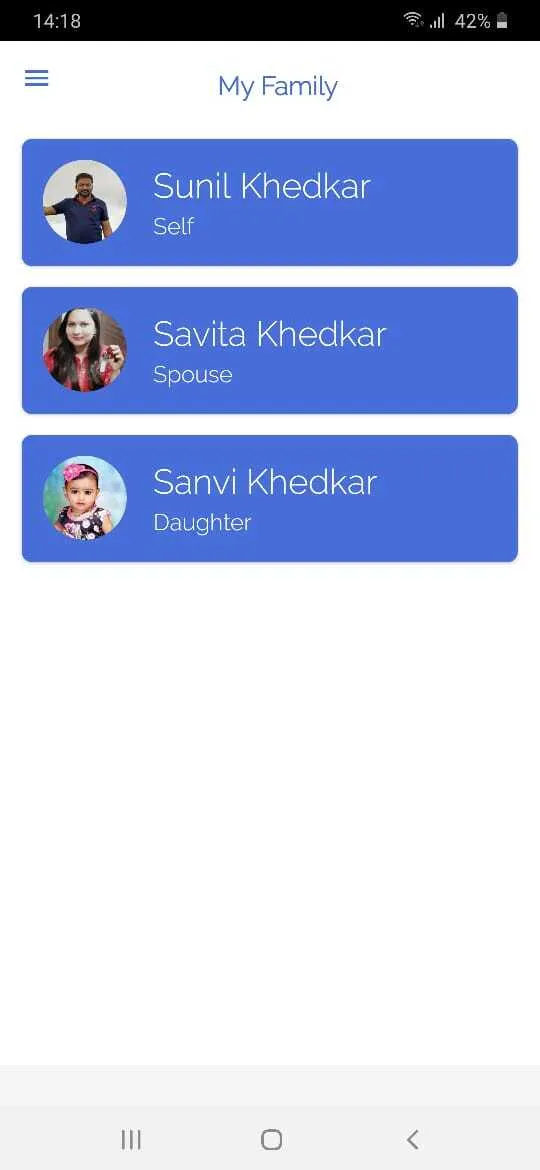Open Sunil Khedkar's Self card
Image resolution: width=540 pixels, height=1170 pixels.
coord(270,202)
